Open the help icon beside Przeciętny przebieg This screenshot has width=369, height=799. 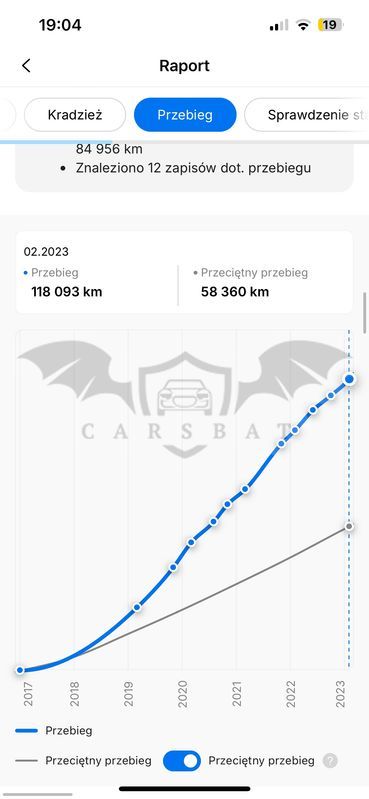330,761
